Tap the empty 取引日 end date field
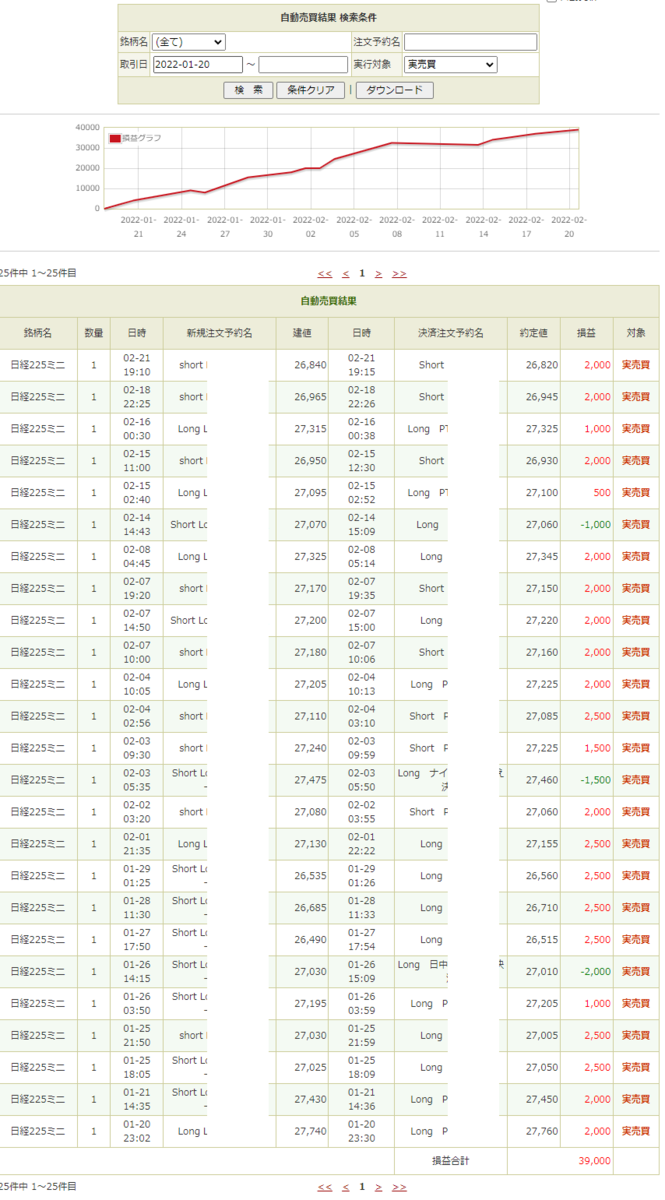Image resolution: width=665 pixels, height=1200 pixels. [303, 65]
